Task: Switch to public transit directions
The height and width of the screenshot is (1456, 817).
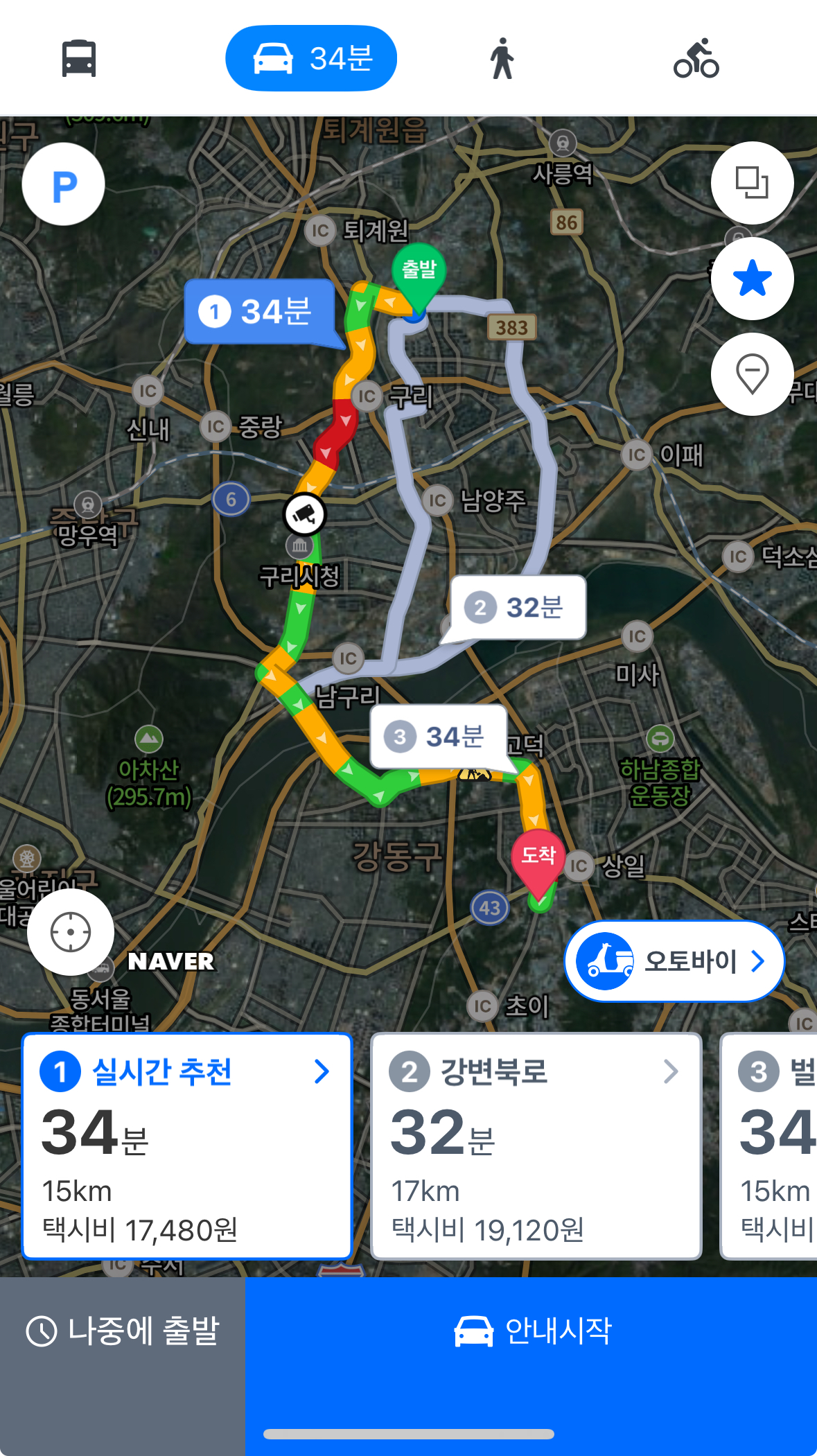Action: tap(78, 59)
